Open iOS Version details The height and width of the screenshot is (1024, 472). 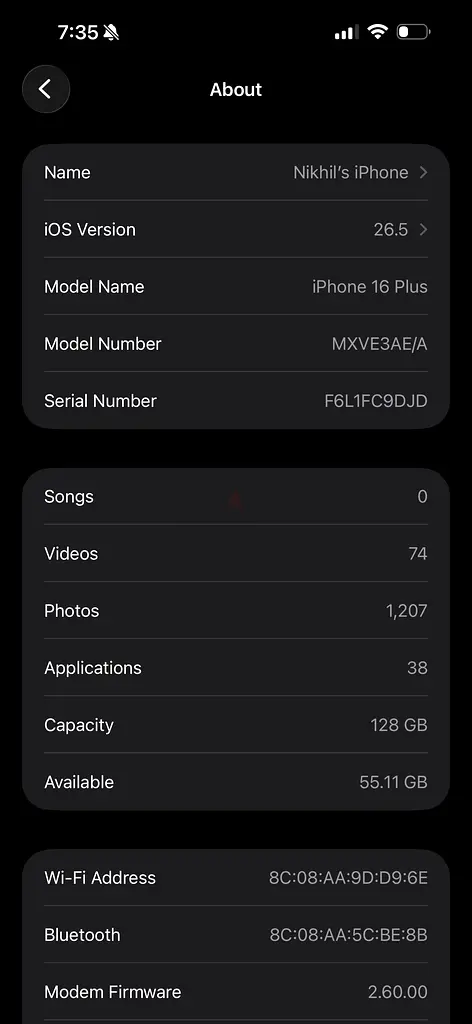(236, 229)
